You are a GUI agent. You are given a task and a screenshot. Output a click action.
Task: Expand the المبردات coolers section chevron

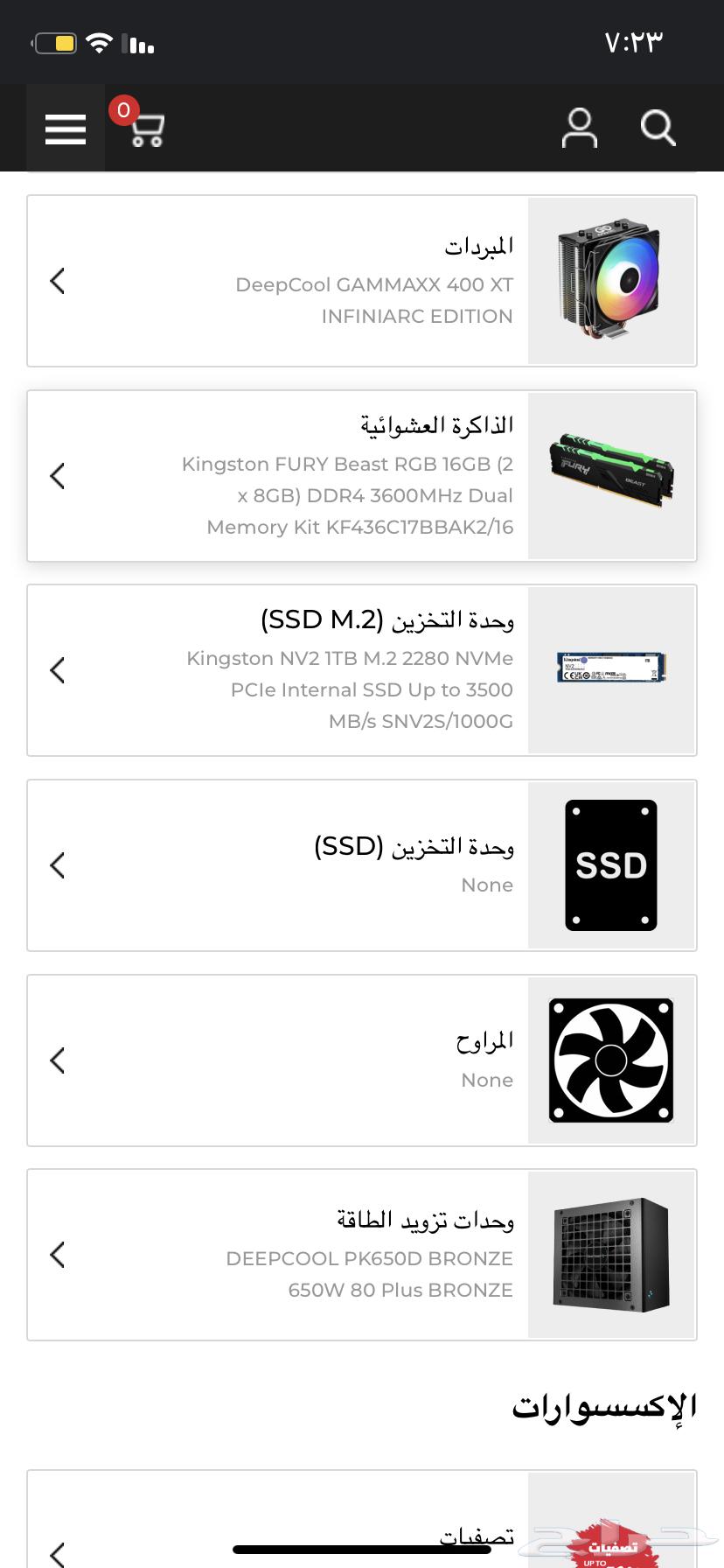coord(57,280)
